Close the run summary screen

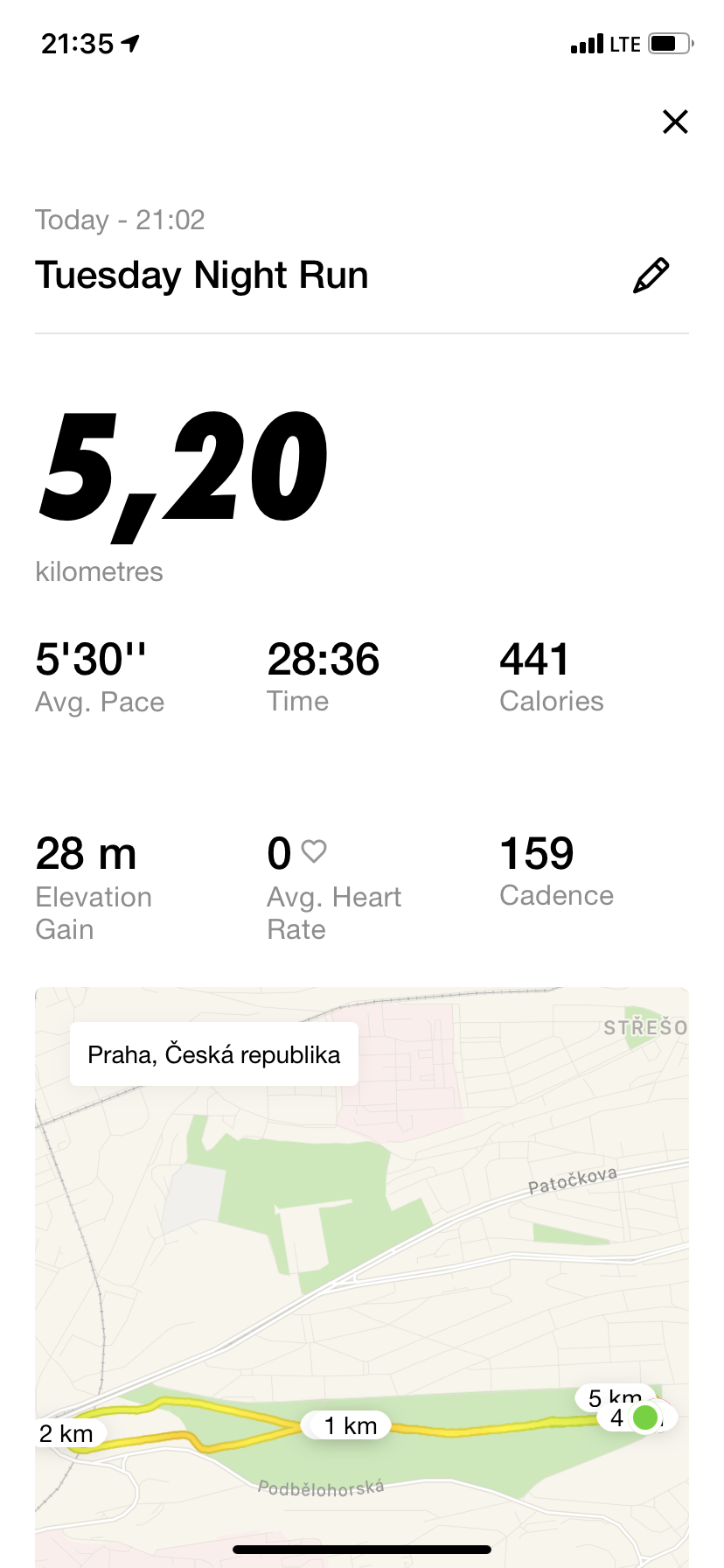[x=675, y=122]
